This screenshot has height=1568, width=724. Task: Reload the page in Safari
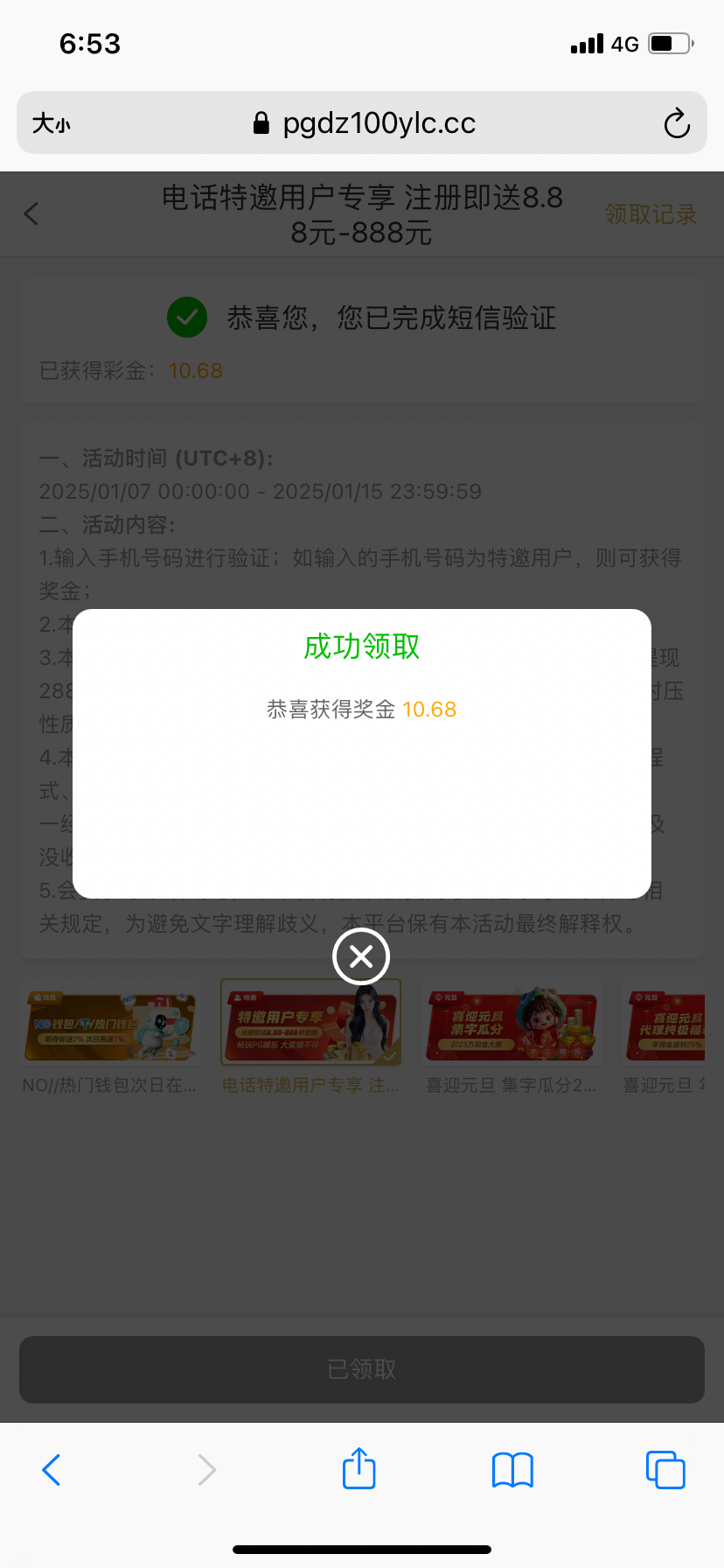[676, 123]
